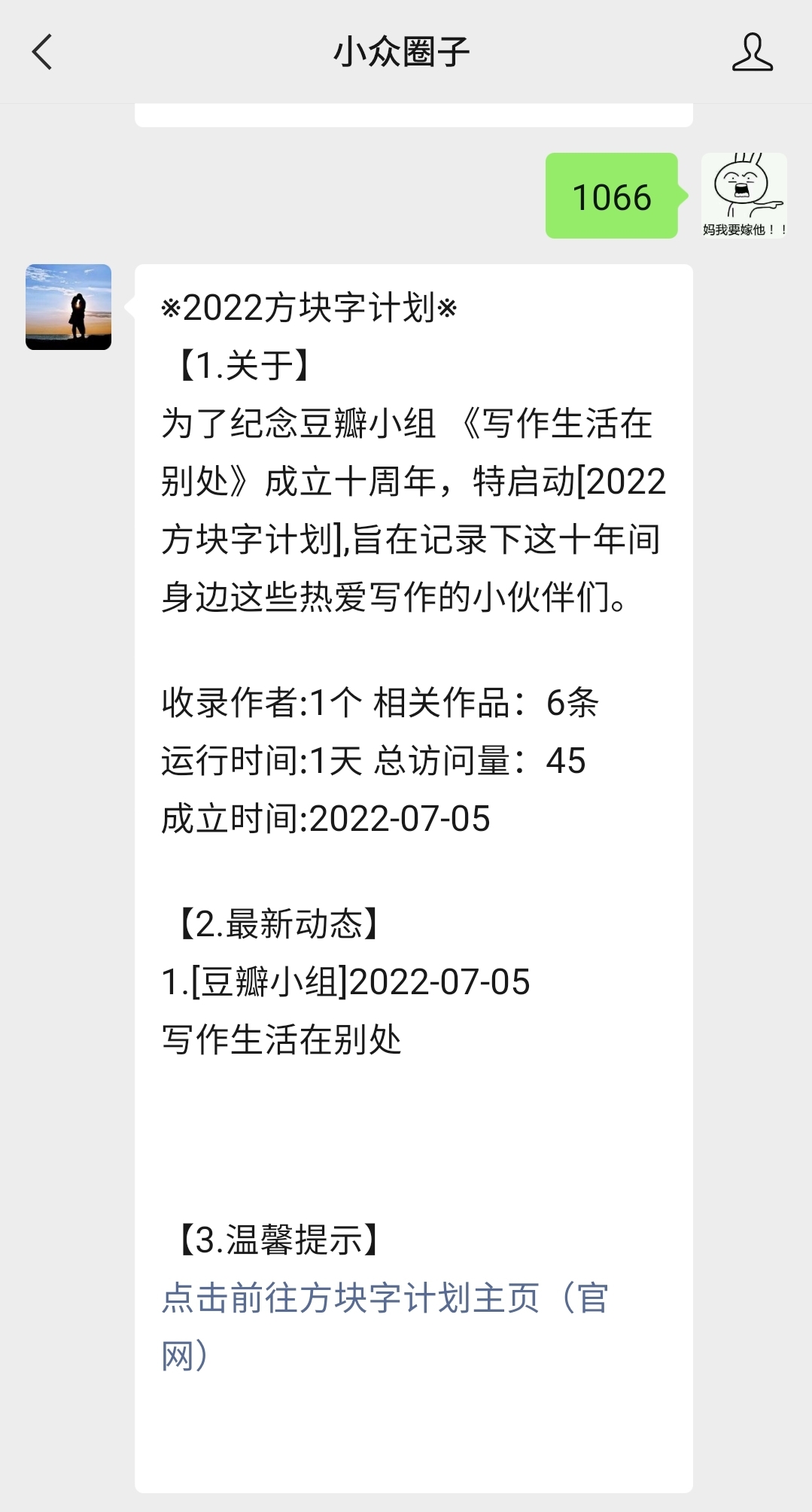Open the 点击前往方块字计划主页 link
The image size is (812, 1512).
pyautogui.click(x=385, y=1326)
